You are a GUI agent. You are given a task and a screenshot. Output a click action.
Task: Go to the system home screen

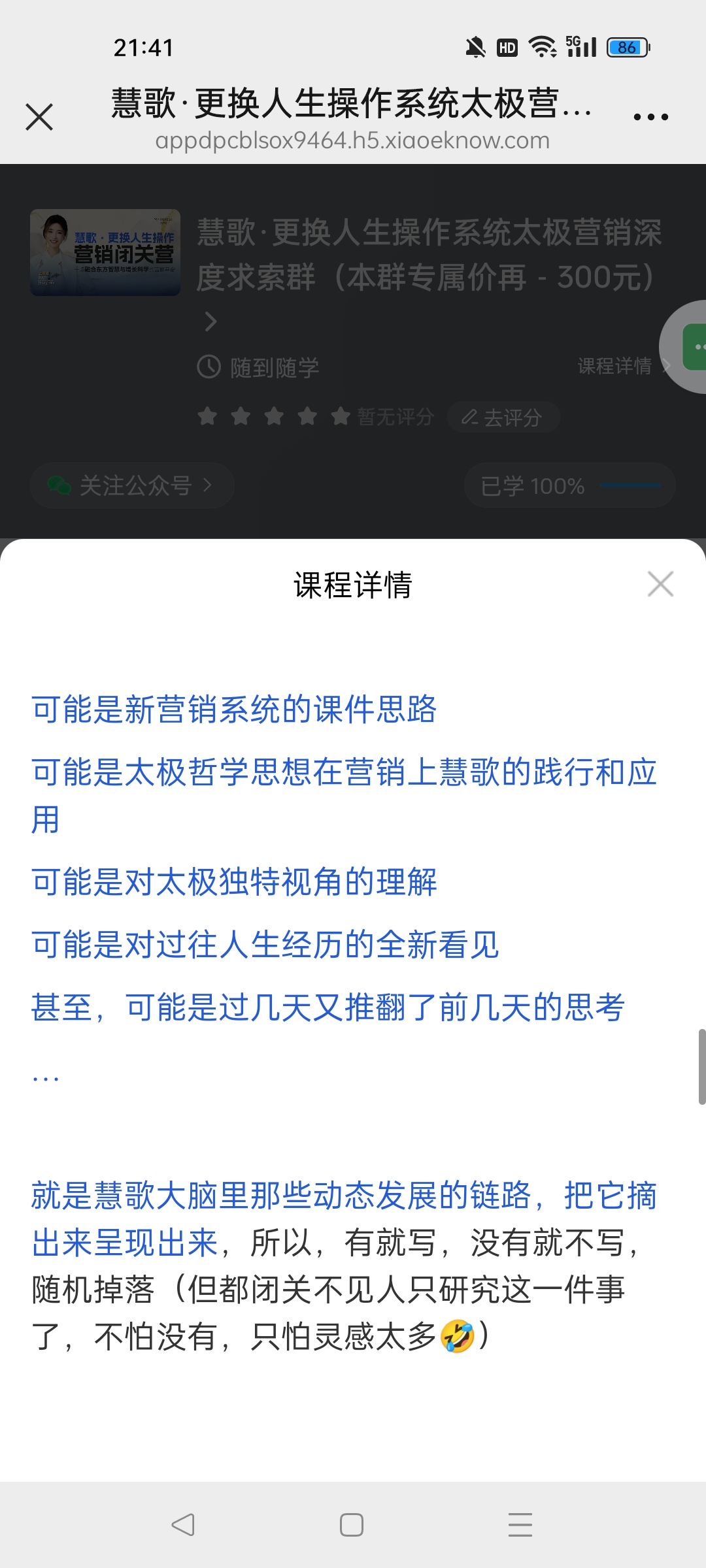click(x=352, y=1525)
